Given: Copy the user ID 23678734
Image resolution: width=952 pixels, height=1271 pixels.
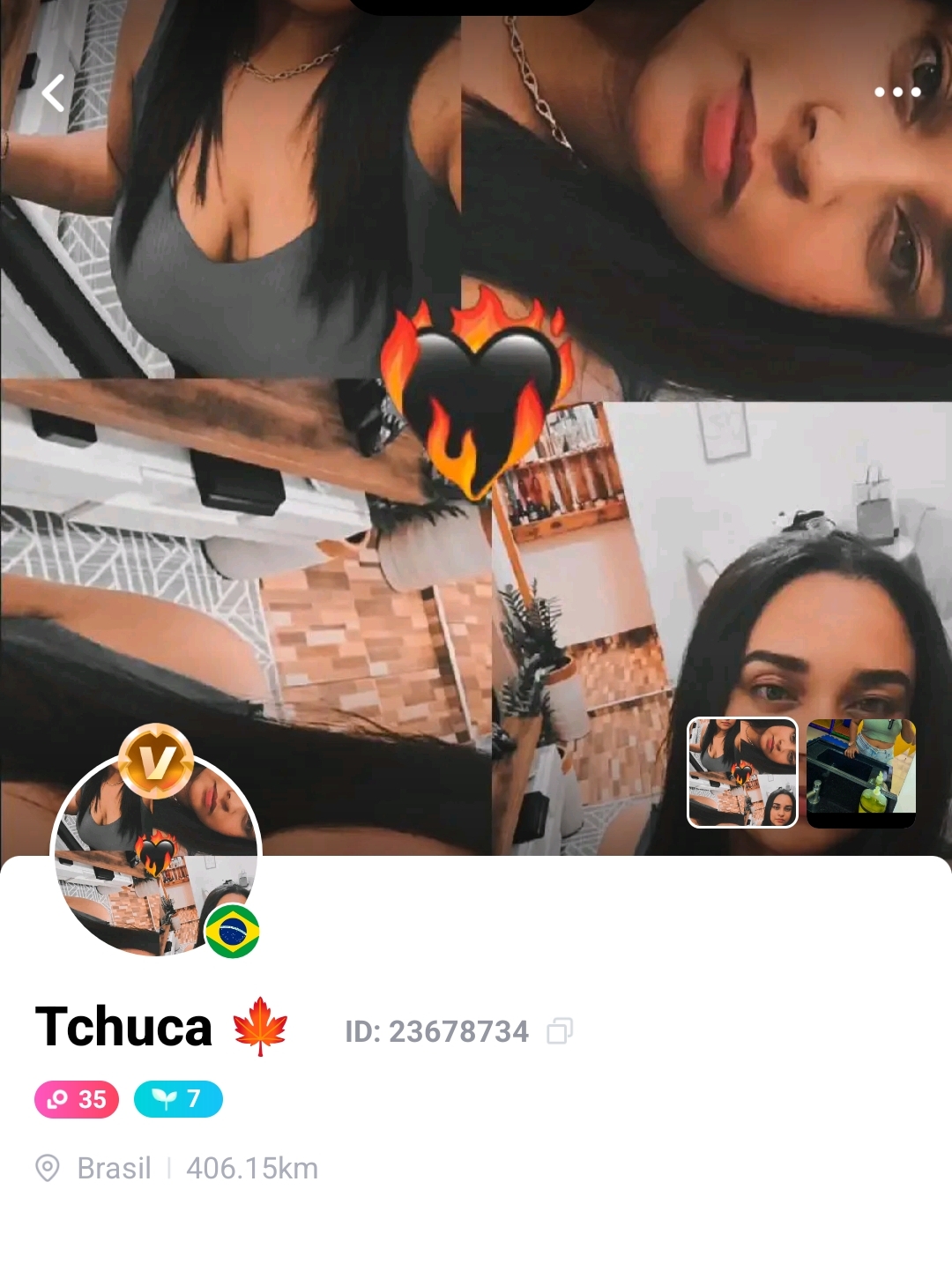Looking at the screenshot, I should tap(560, 1030).
